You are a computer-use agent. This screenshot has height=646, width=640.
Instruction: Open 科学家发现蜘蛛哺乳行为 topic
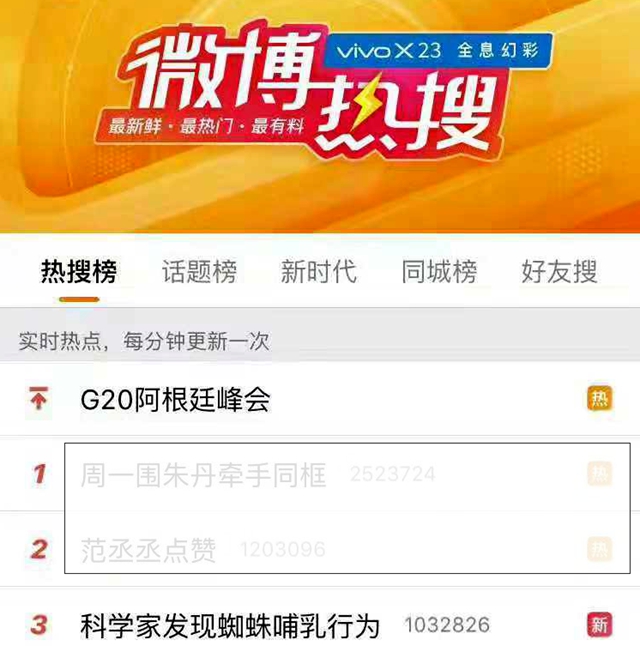pos(230,626)
